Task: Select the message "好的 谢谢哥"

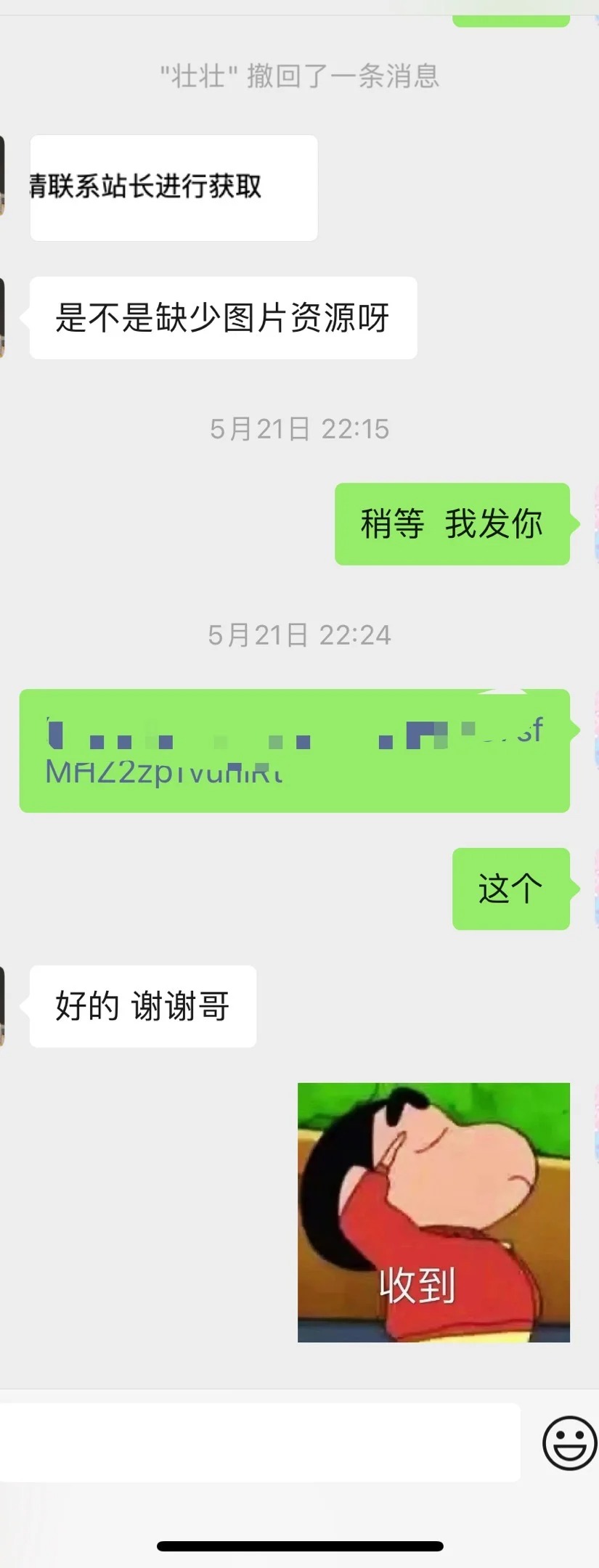Action: tap(142, 1006)
